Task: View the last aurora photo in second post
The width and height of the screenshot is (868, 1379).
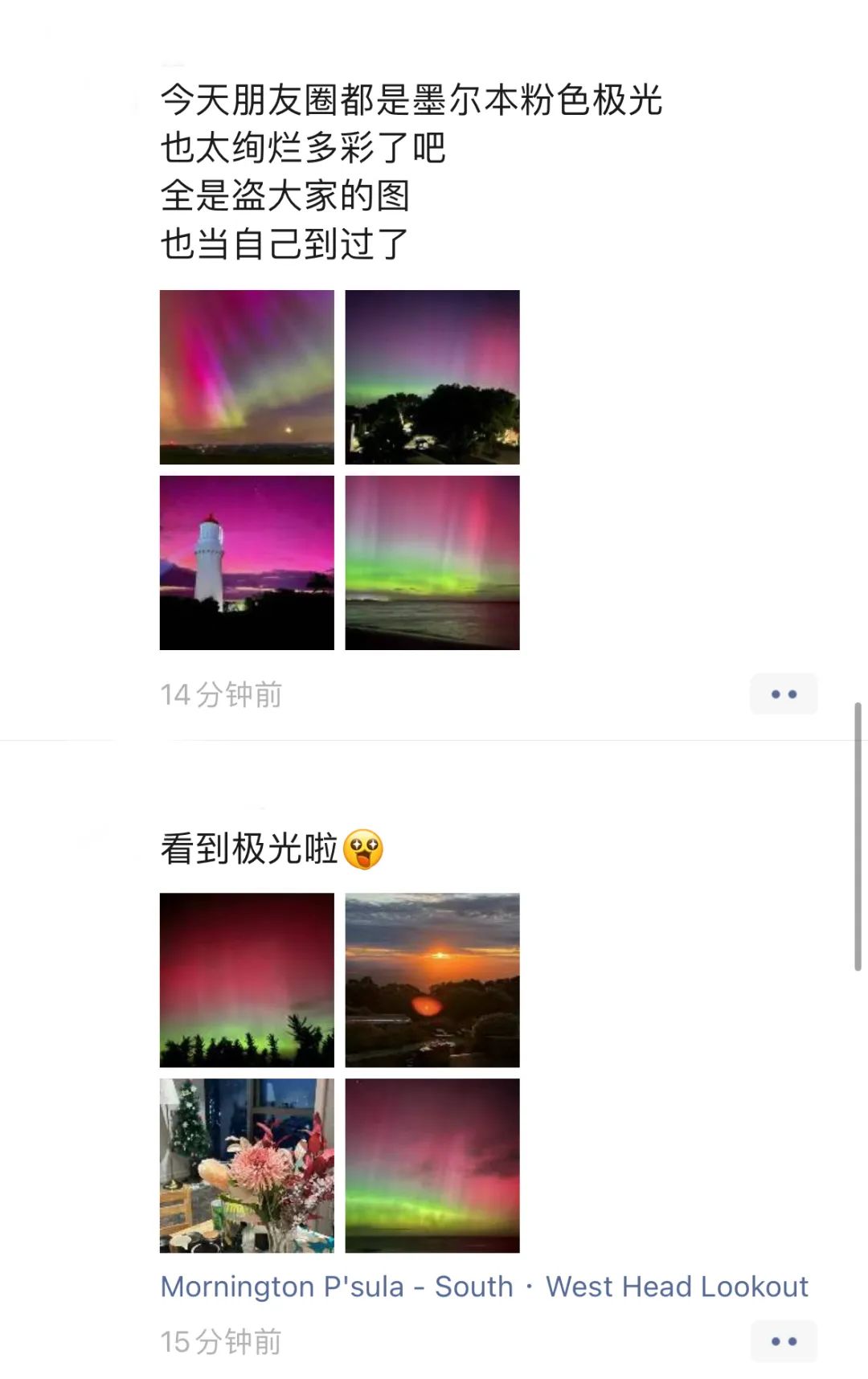Action: click(x=432, y=1165)
